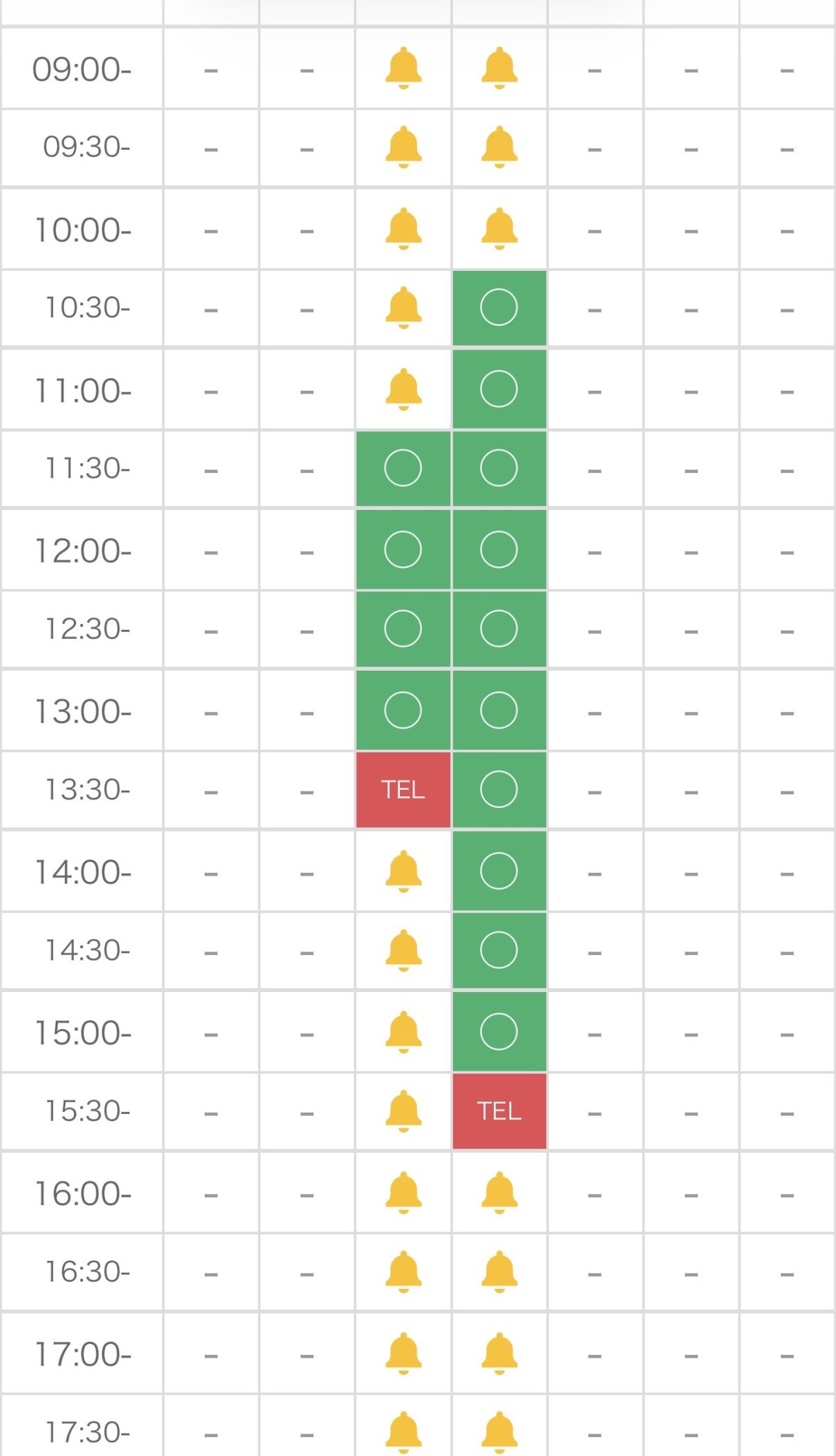Tap the bell icon in the 10:30 row
Viewport: 836px width, 1456px height.
click(x=403, y=307)
